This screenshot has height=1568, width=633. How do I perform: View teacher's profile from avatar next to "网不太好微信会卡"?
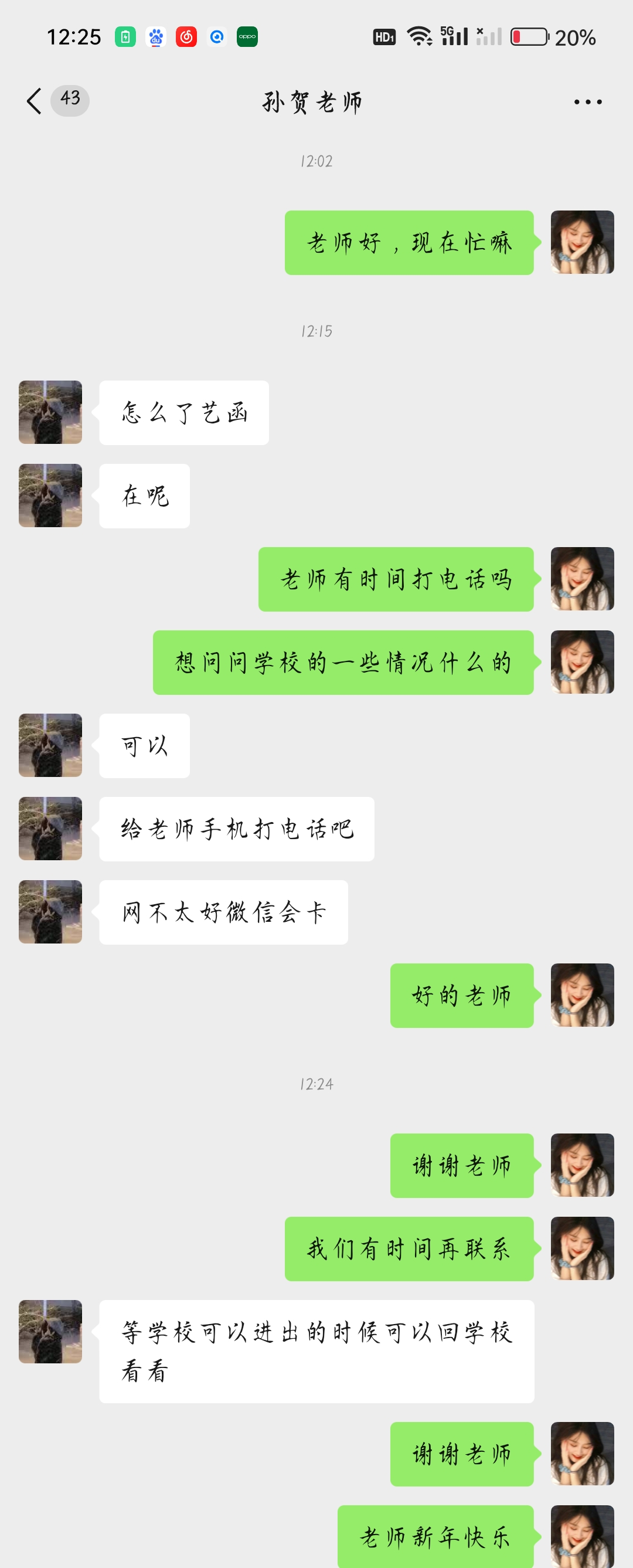tap(50, 911)
